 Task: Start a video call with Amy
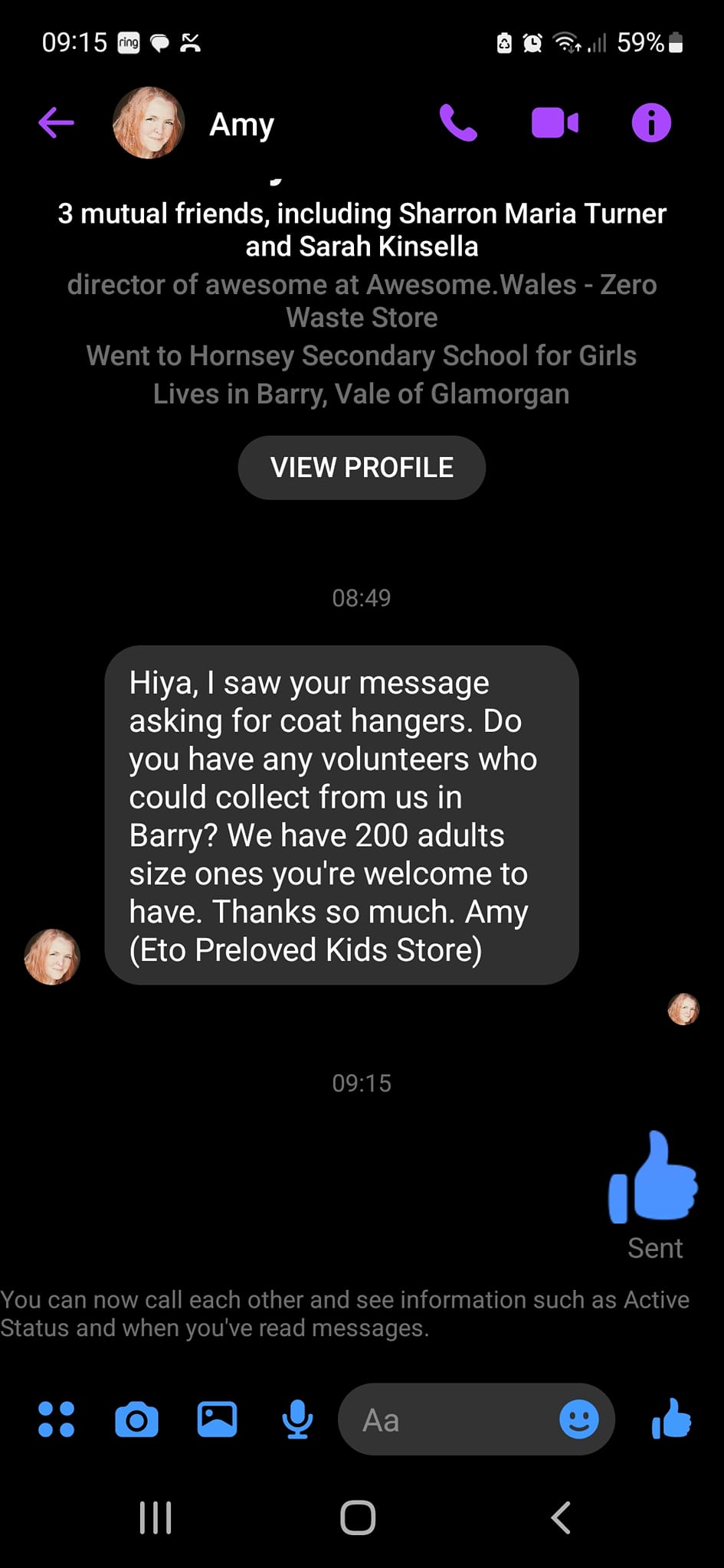click(x=555, y=122)
